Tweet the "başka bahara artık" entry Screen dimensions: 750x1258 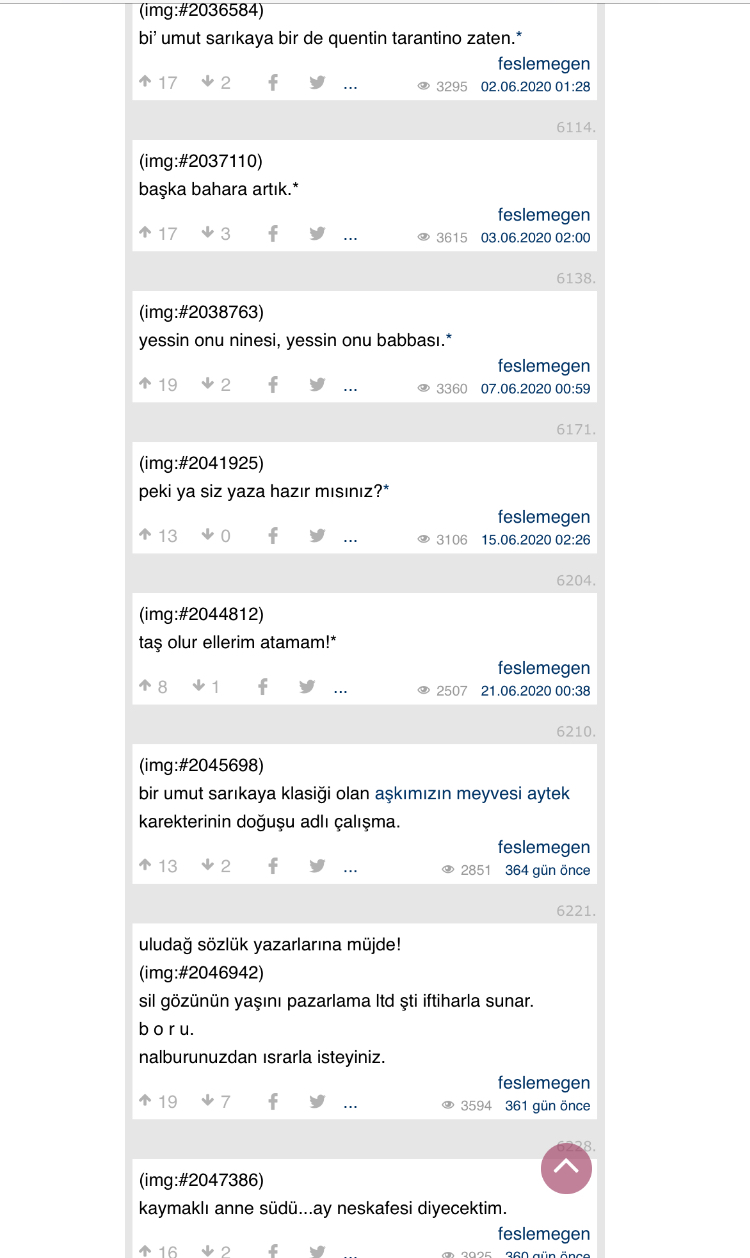317,234
